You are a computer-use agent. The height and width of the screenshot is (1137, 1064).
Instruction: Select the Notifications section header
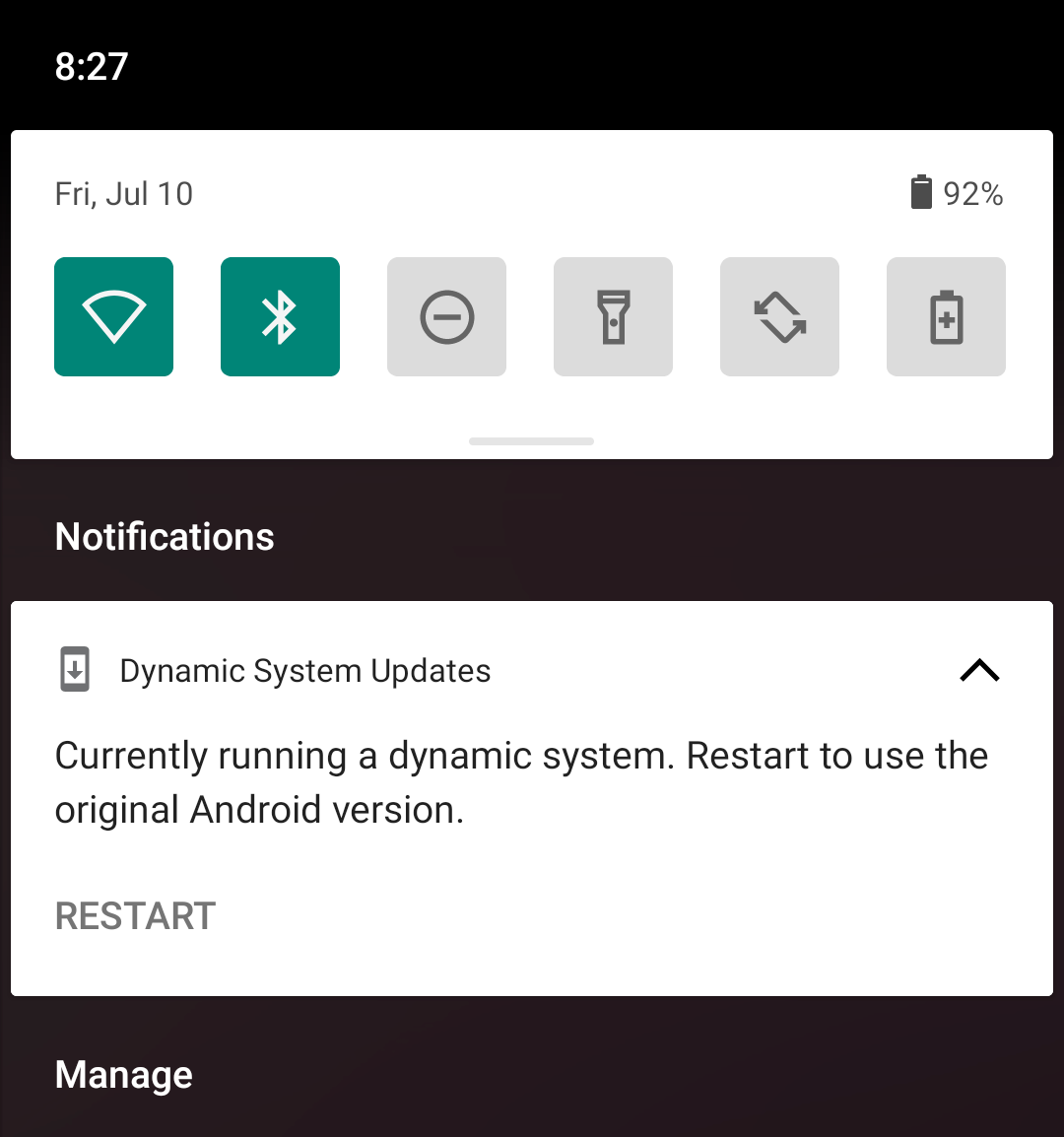point(164,536)
